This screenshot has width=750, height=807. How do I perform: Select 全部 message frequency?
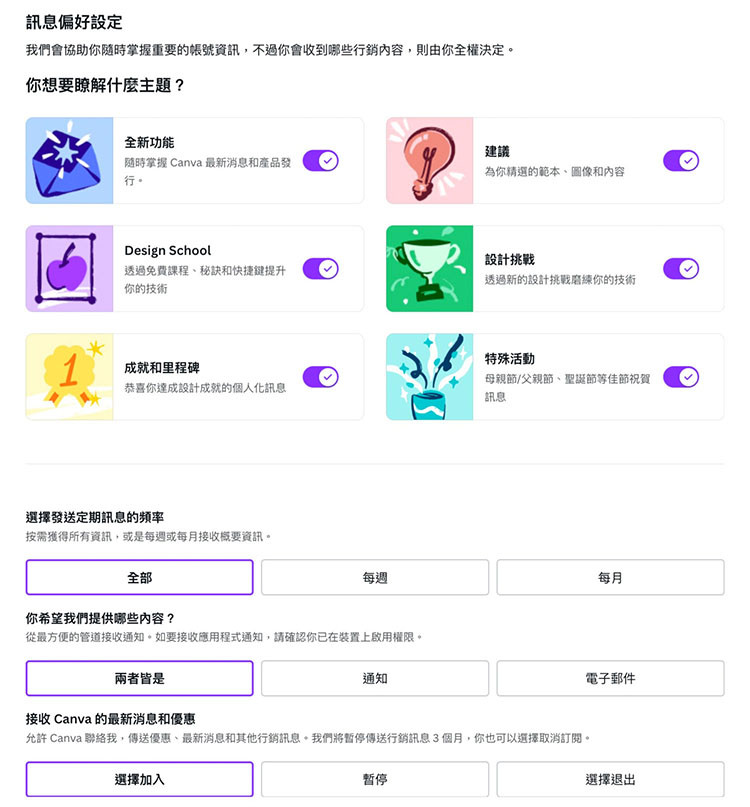pyautogui.click(x=139, y=578)
